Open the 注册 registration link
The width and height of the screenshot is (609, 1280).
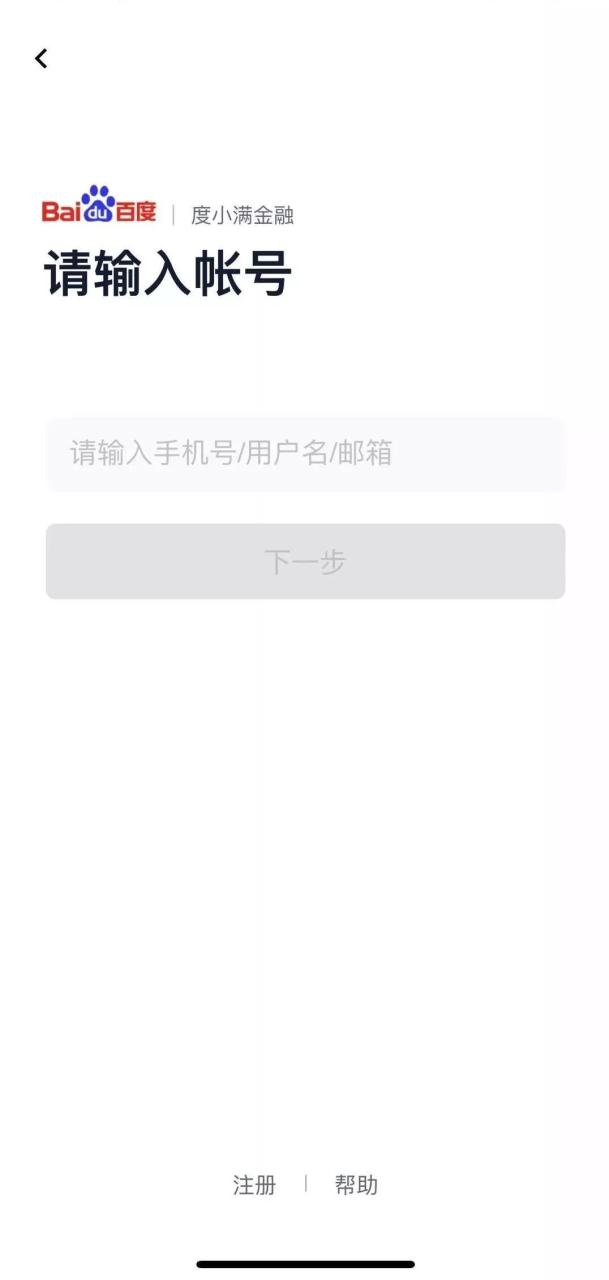254,1185
